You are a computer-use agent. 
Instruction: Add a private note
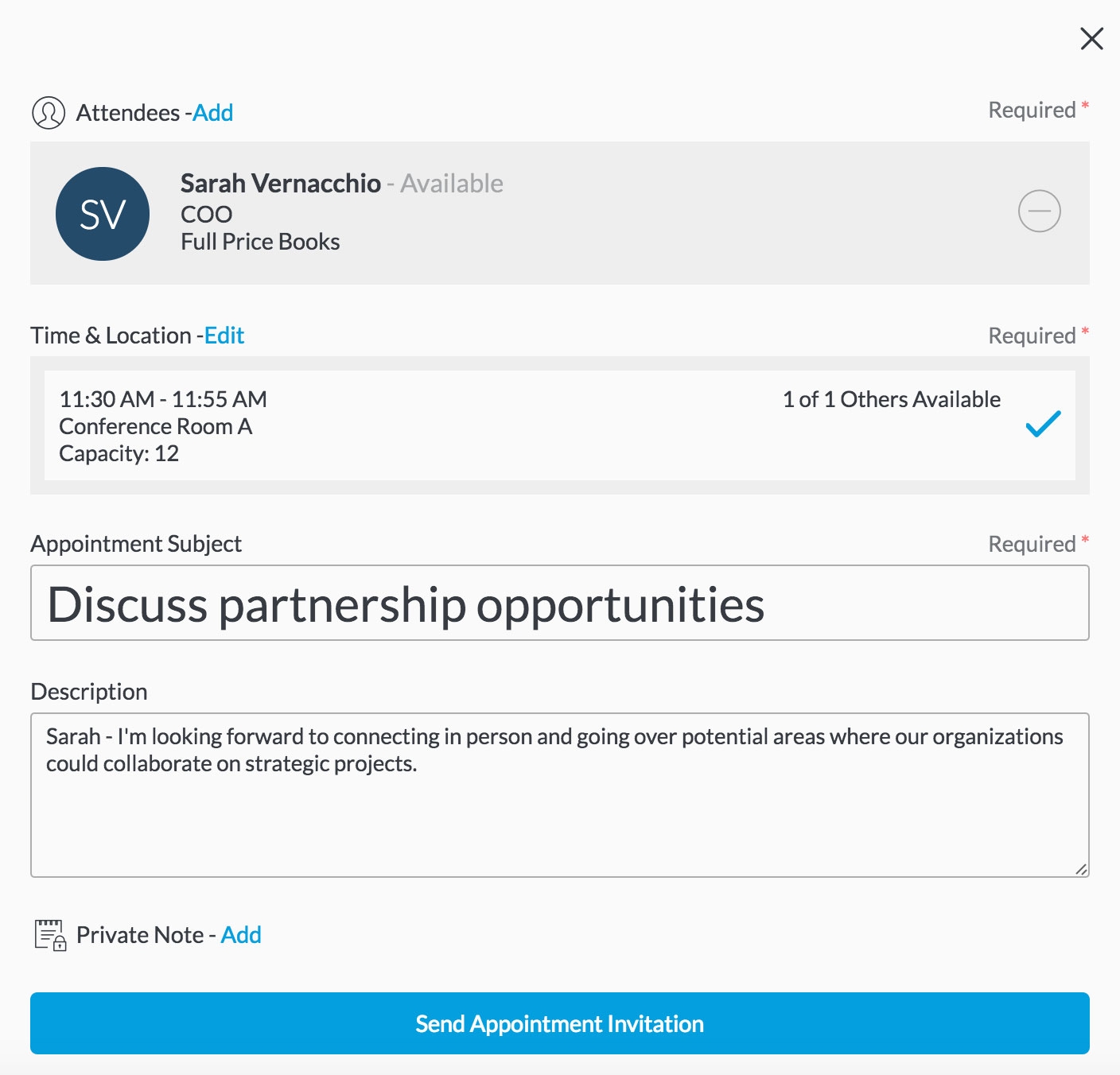click(241, 935)
